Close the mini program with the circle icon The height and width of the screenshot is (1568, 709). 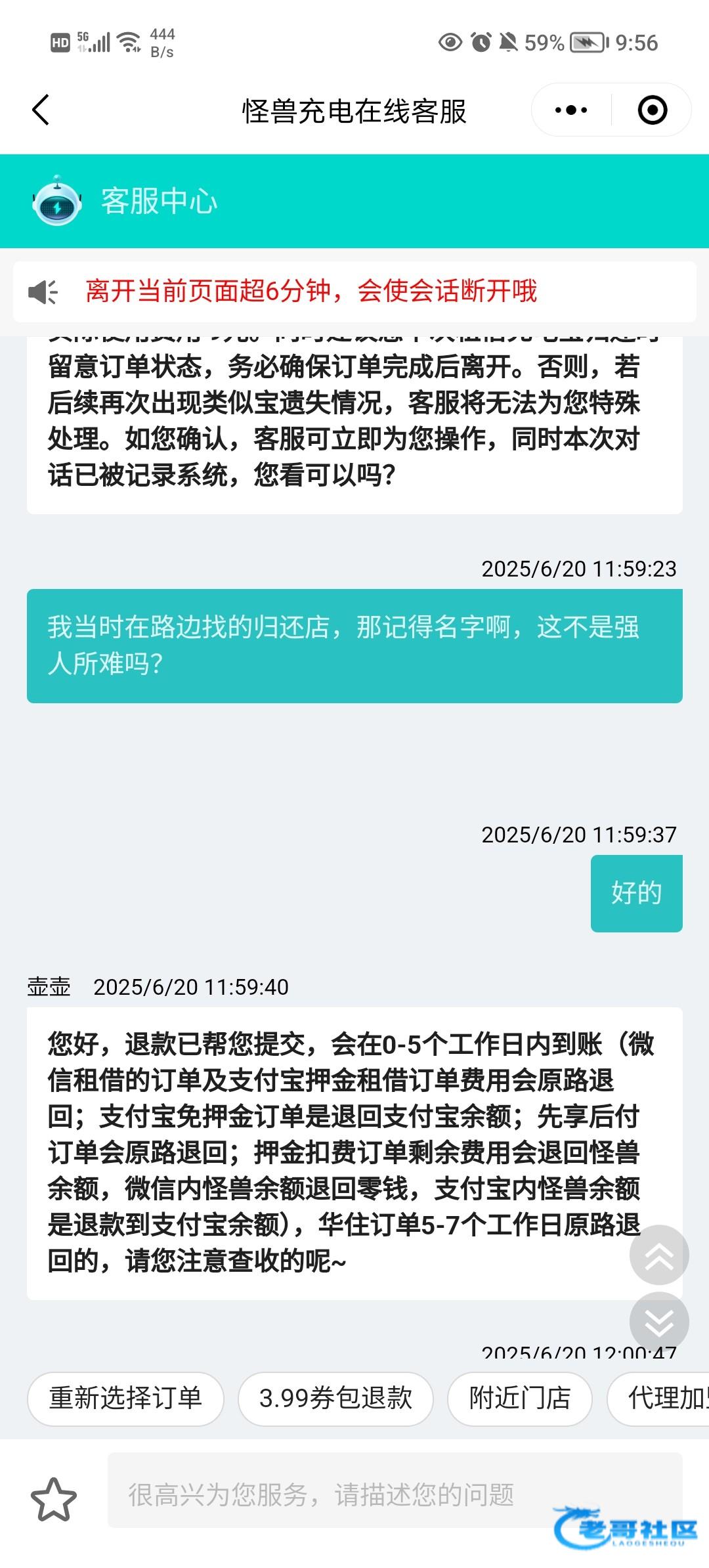click(x=653, y=110)
